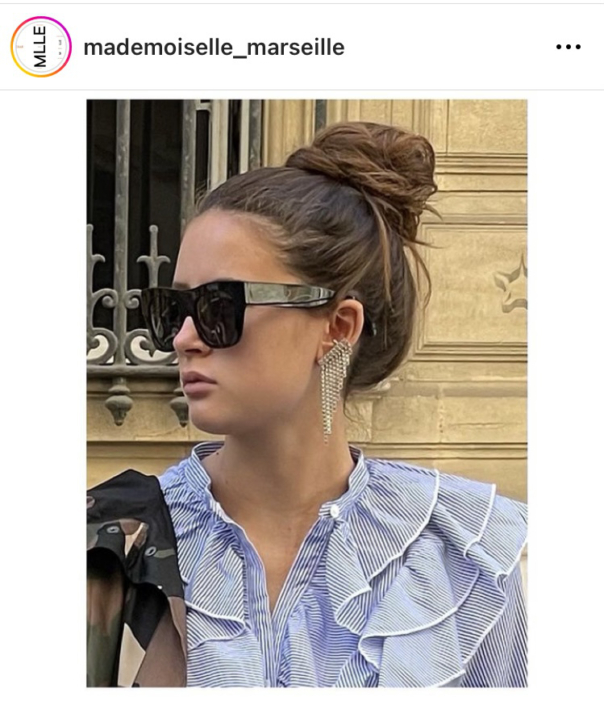This screenshot has width=604, height=705.
Task: Open mademoiselle_marseille's story from the profile avatar
Action: (41, 47)
